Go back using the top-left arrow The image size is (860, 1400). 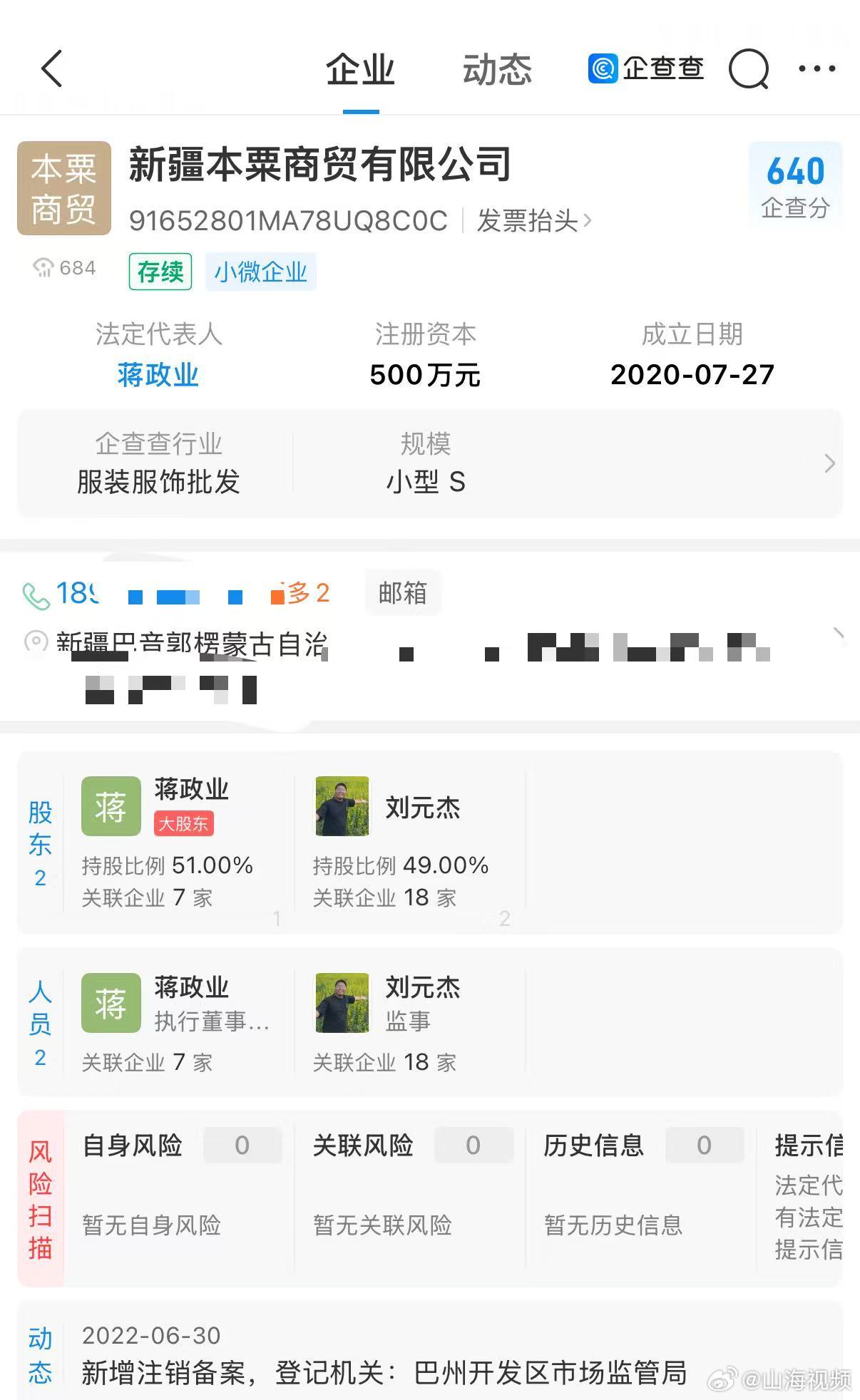pos(52,68)
